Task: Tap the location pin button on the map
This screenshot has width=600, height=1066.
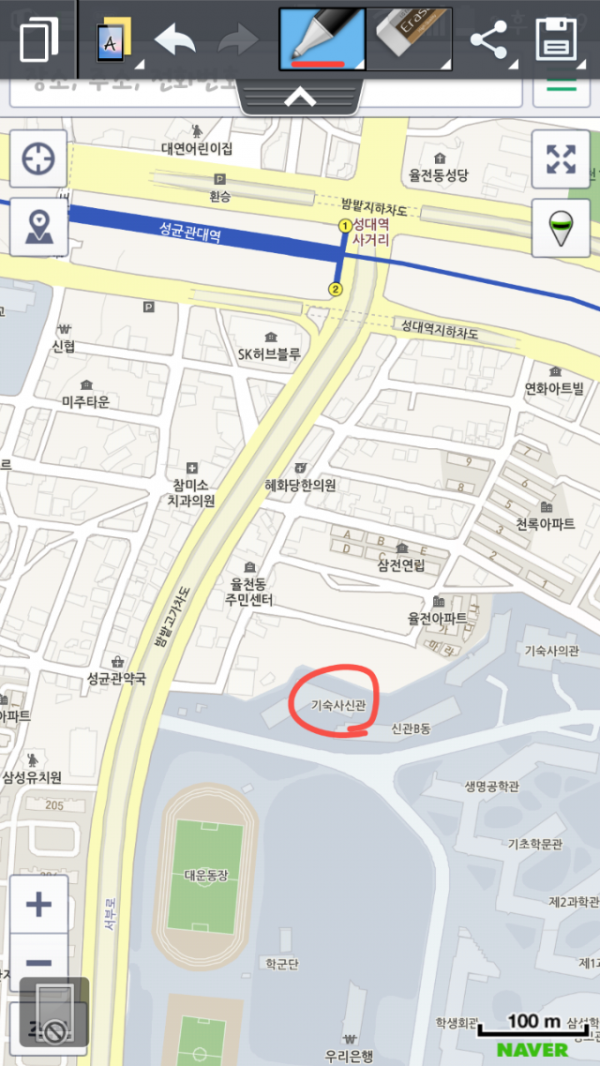Action: click(x=39, y=226)
